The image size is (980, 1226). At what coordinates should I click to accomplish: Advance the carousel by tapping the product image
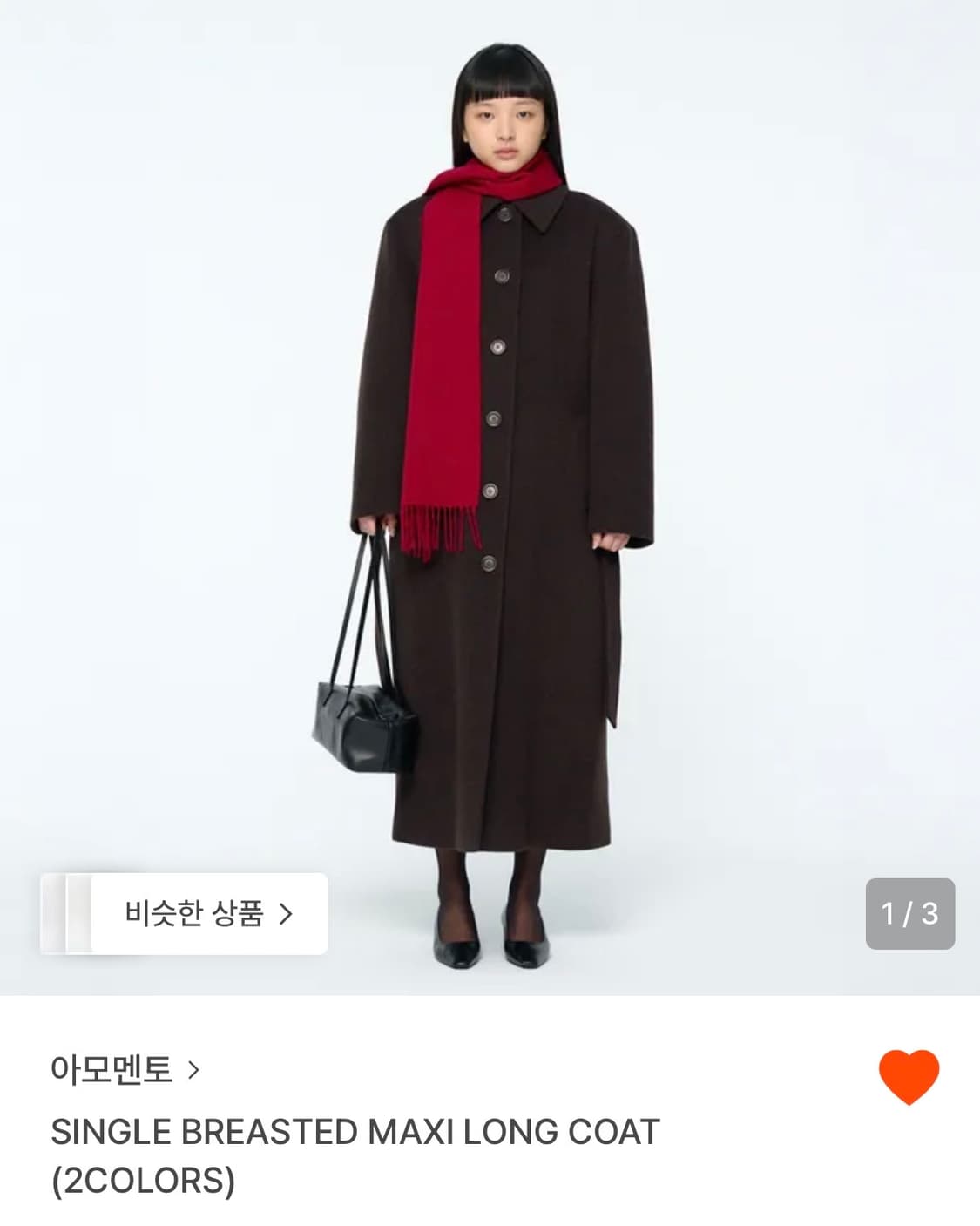[x=490, y=479]
